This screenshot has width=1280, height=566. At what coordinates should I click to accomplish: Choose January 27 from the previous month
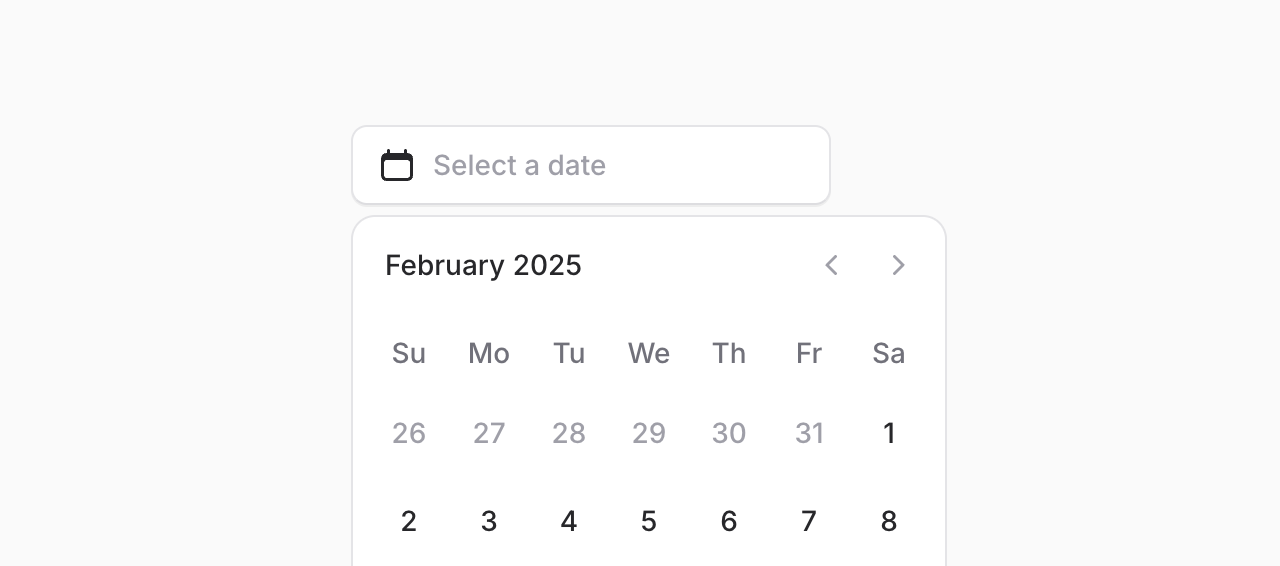tap(489, 433)
